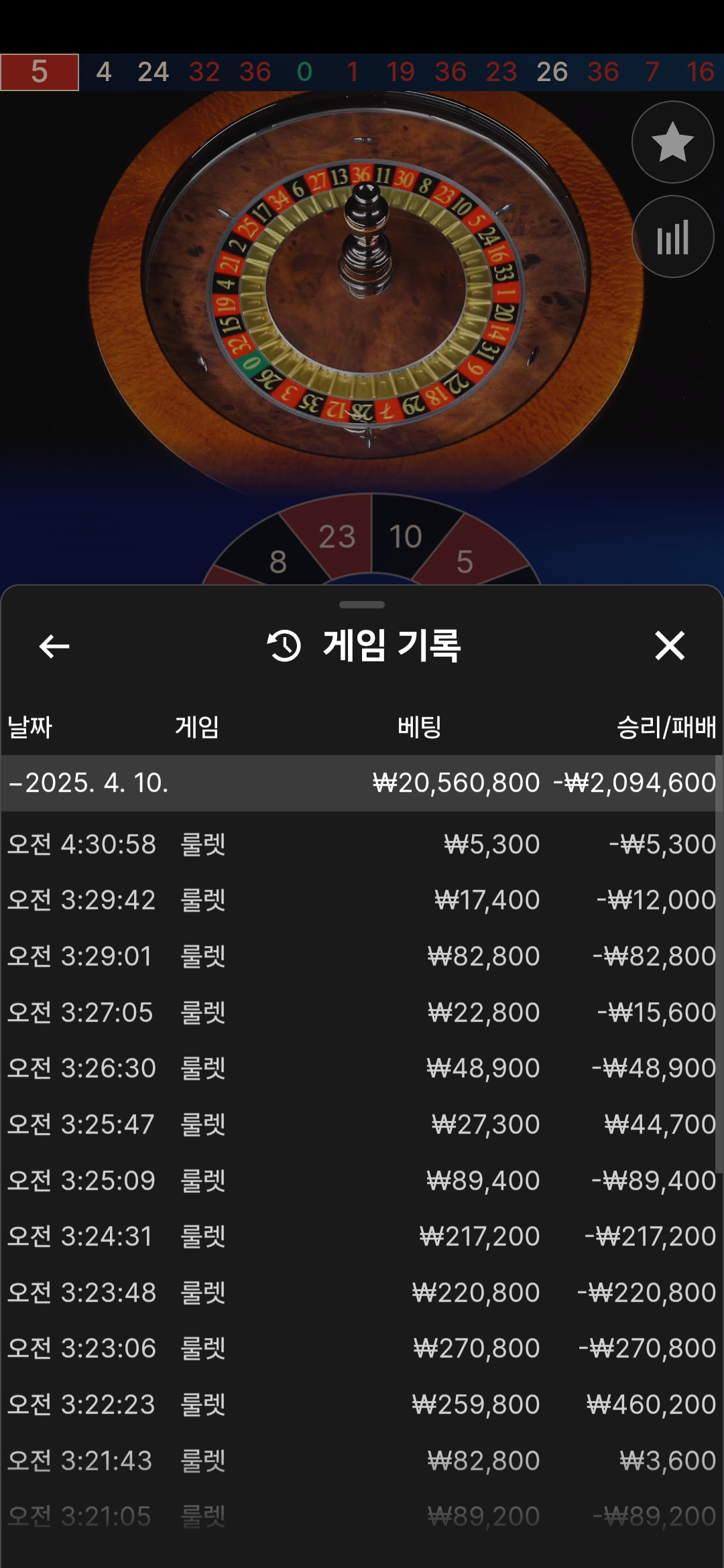
Task: View the 오전 3:22:23 룰렛 round
Action: coord(362,1404)
